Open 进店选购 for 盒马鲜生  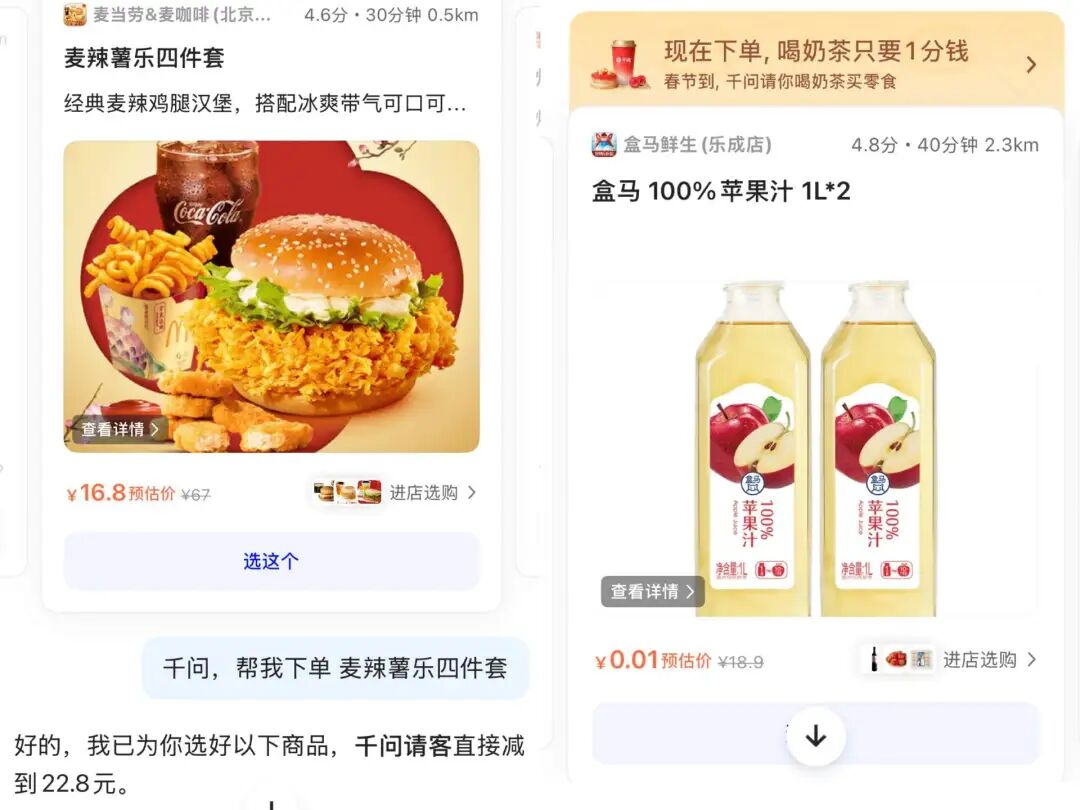click(988, 659)
